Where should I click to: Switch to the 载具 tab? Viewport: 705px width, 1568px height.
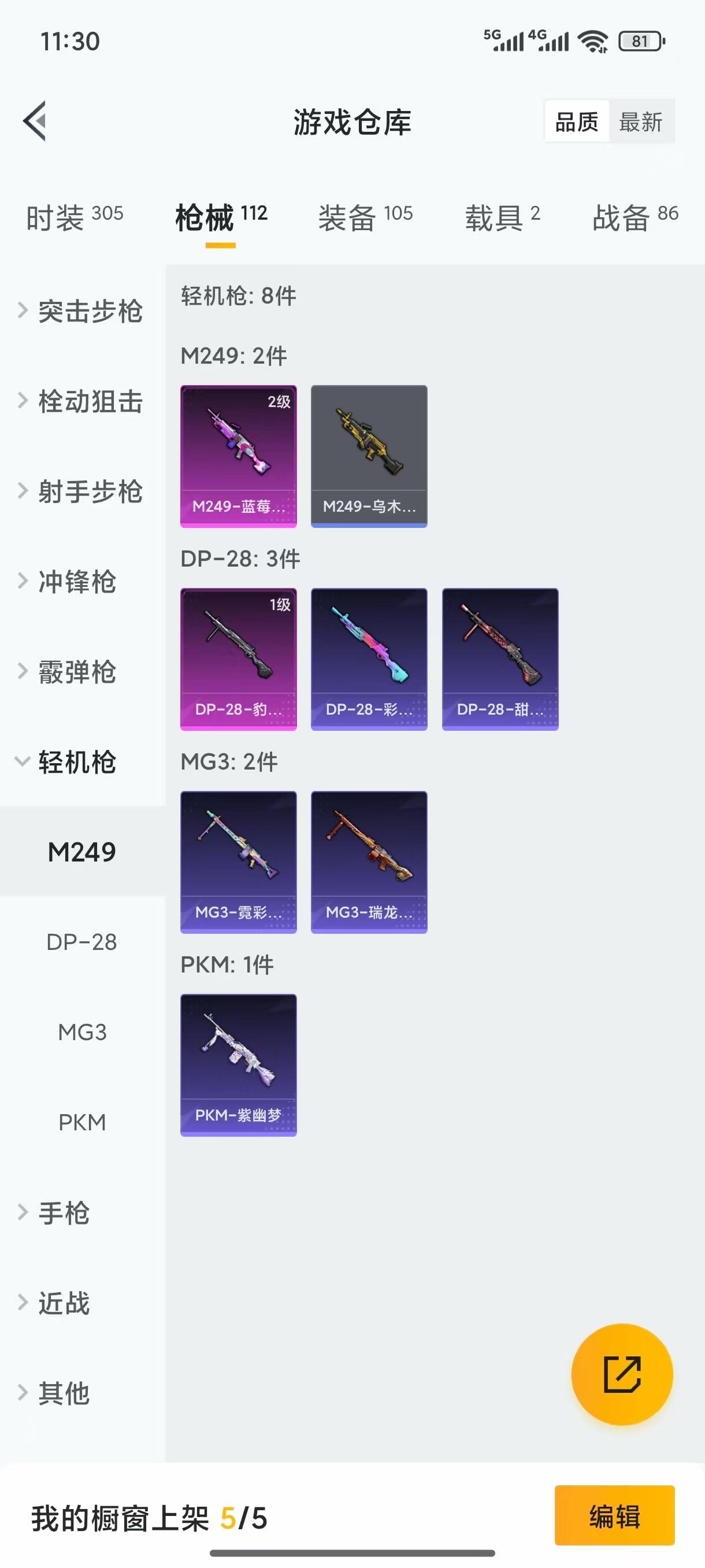pos(502,217)
